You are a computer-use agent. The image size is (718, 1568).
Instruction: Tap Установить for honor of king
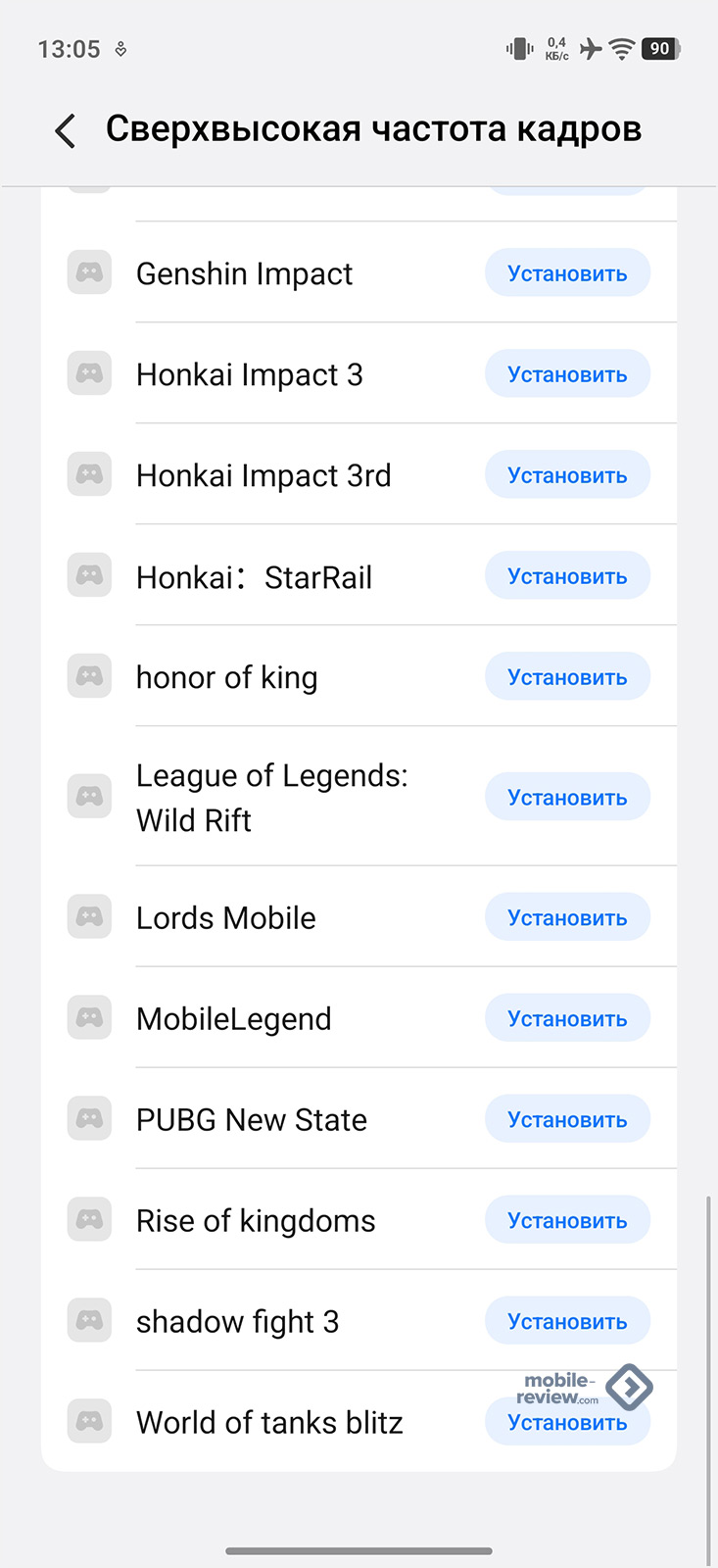[567, 677]
